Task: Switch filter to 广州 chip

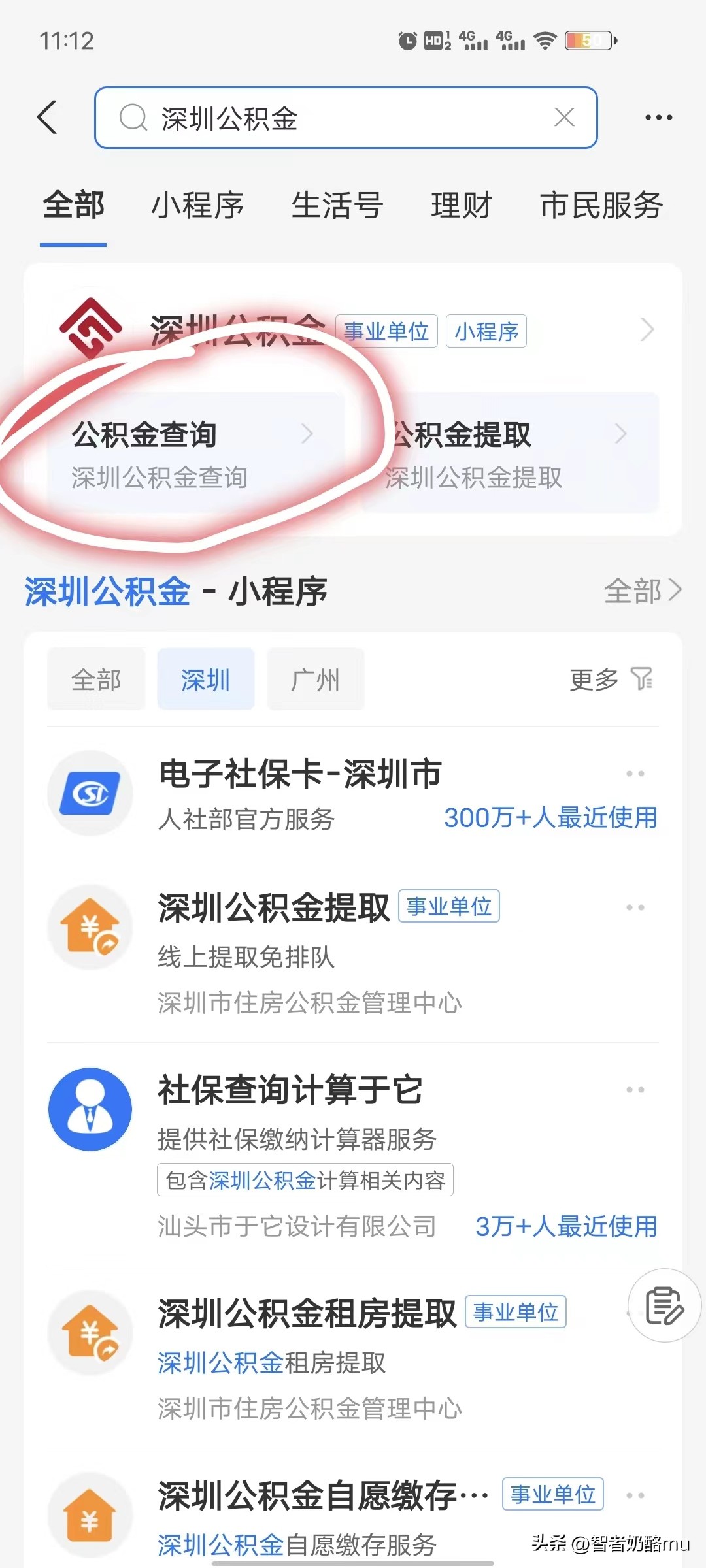Action: click(x=315, y=679)
